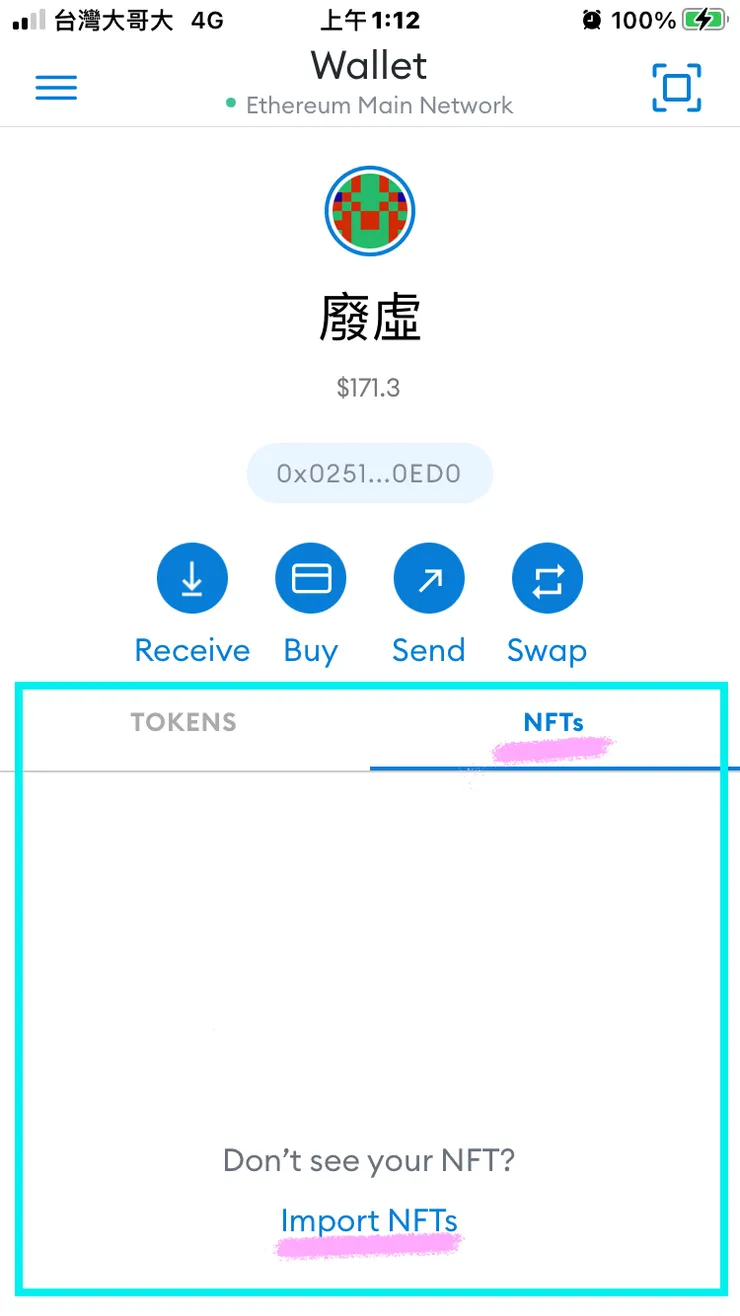Select the Wallet title heading
The width and height of the screenshot is (740, 1316).
click(x=369, y=65)
